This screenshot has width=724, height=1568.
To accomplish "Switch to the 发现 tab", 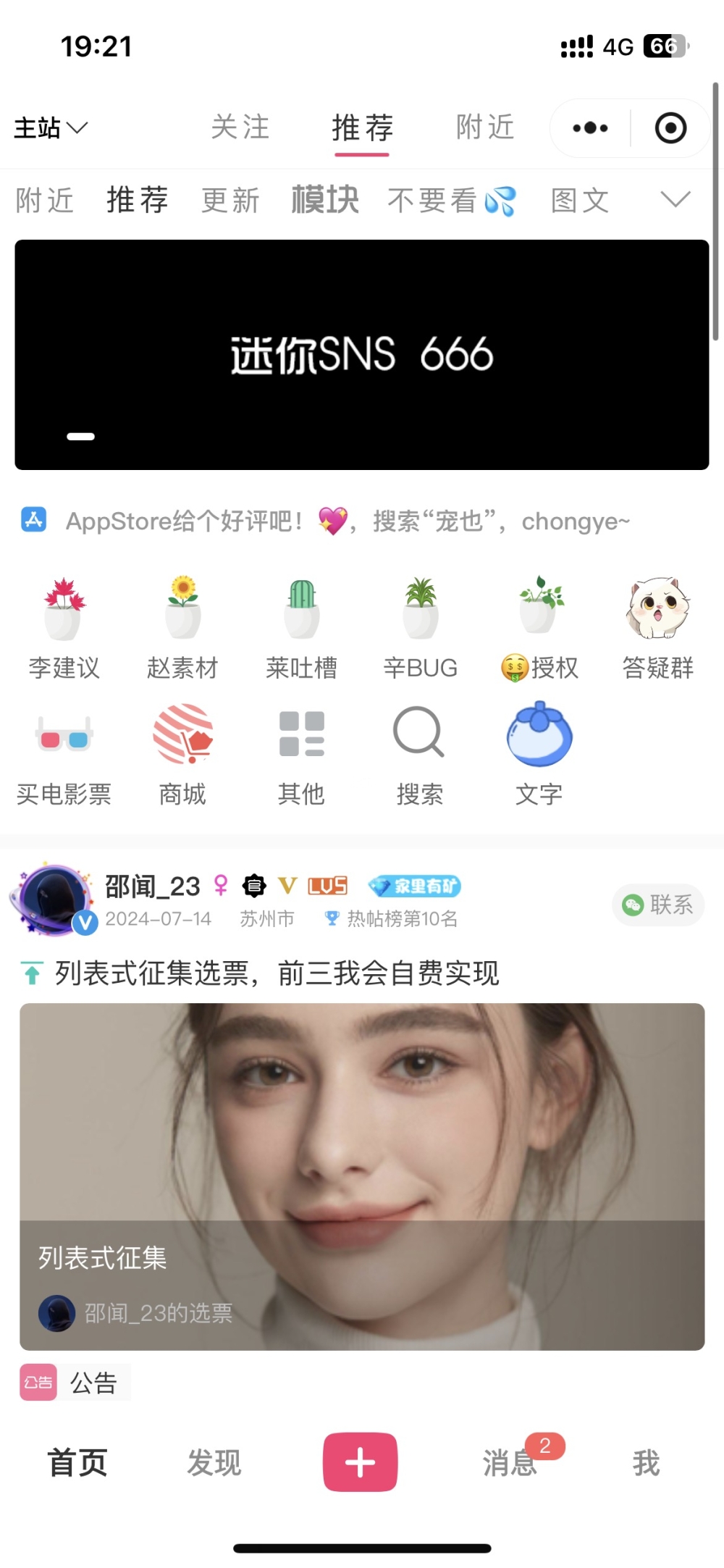I will coord(214,1462).
